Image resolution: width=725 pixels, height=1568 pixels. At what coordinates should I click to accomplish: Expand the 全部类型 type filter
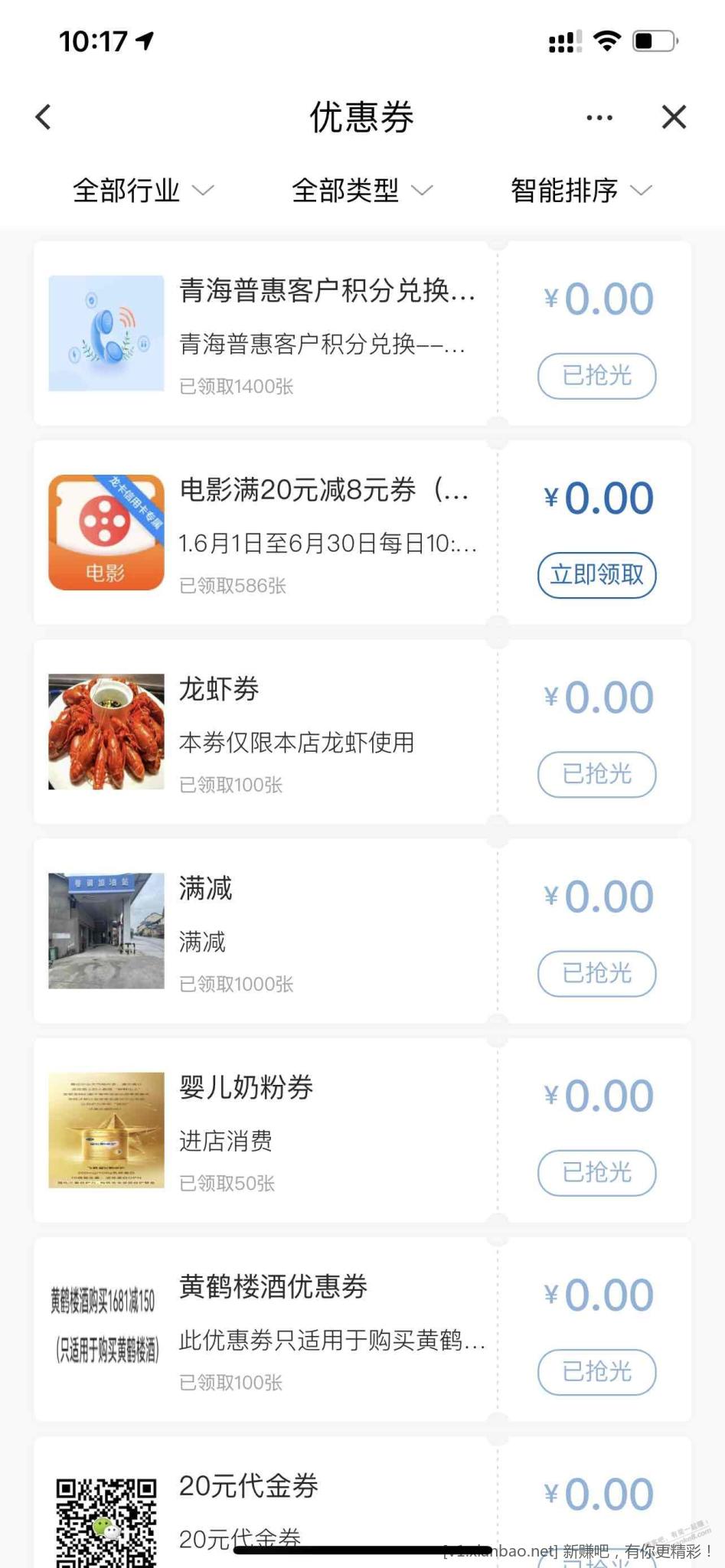tap(361, 191)
